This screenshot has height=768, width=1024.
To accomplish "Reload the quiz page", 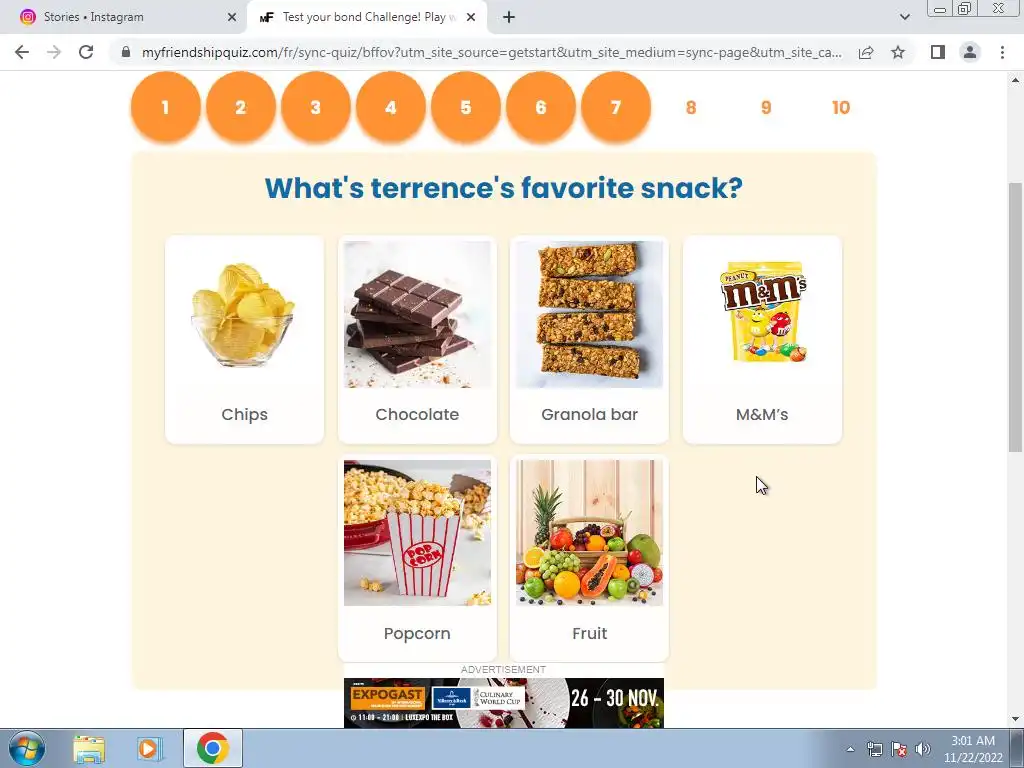I will coord(86,52).
